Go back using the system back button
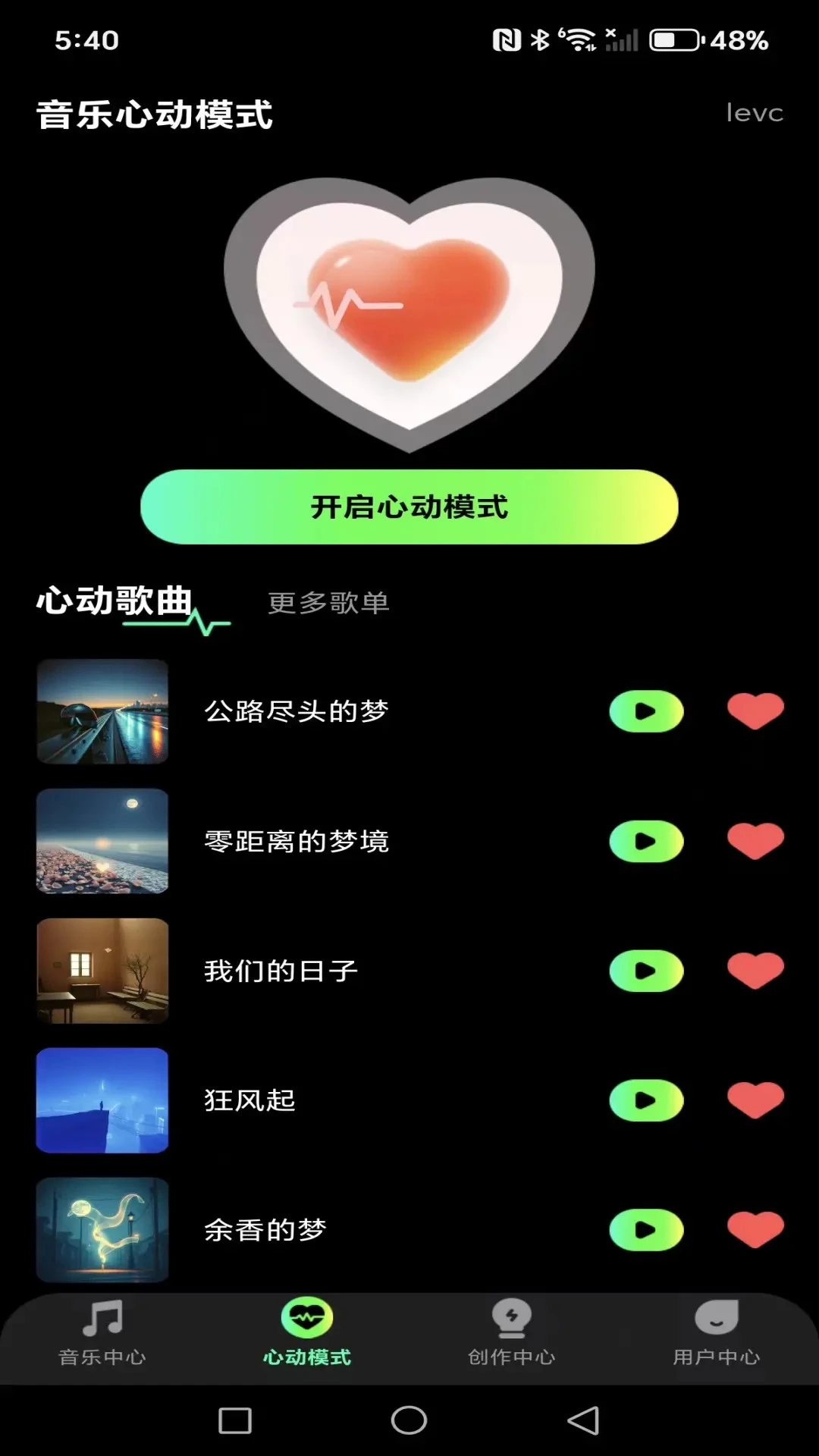This screenshot has height=1456, width=819. tap(583, 1420)
